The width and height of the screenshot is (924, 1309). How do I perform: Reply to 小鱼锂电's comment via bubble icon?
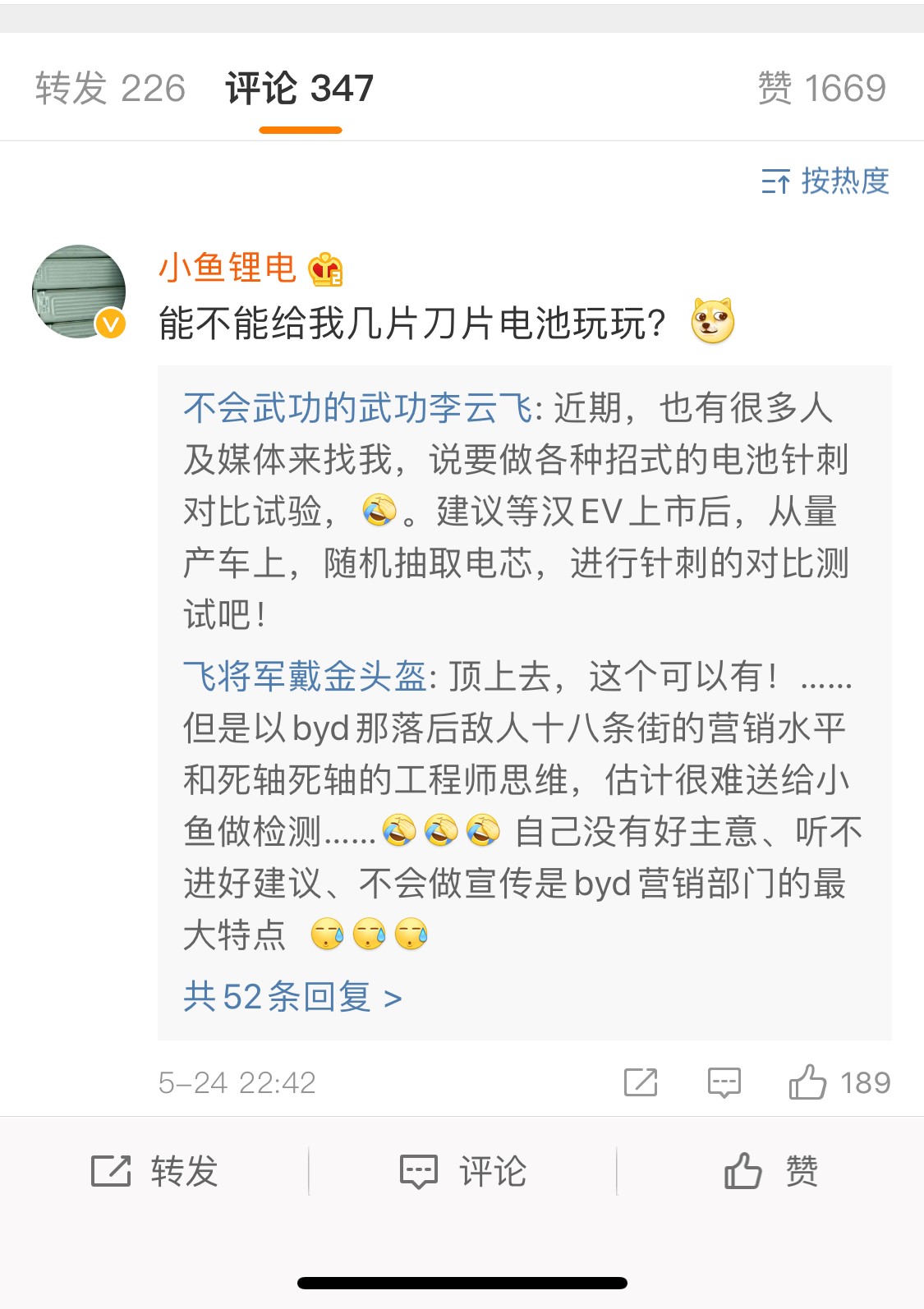724,1082
